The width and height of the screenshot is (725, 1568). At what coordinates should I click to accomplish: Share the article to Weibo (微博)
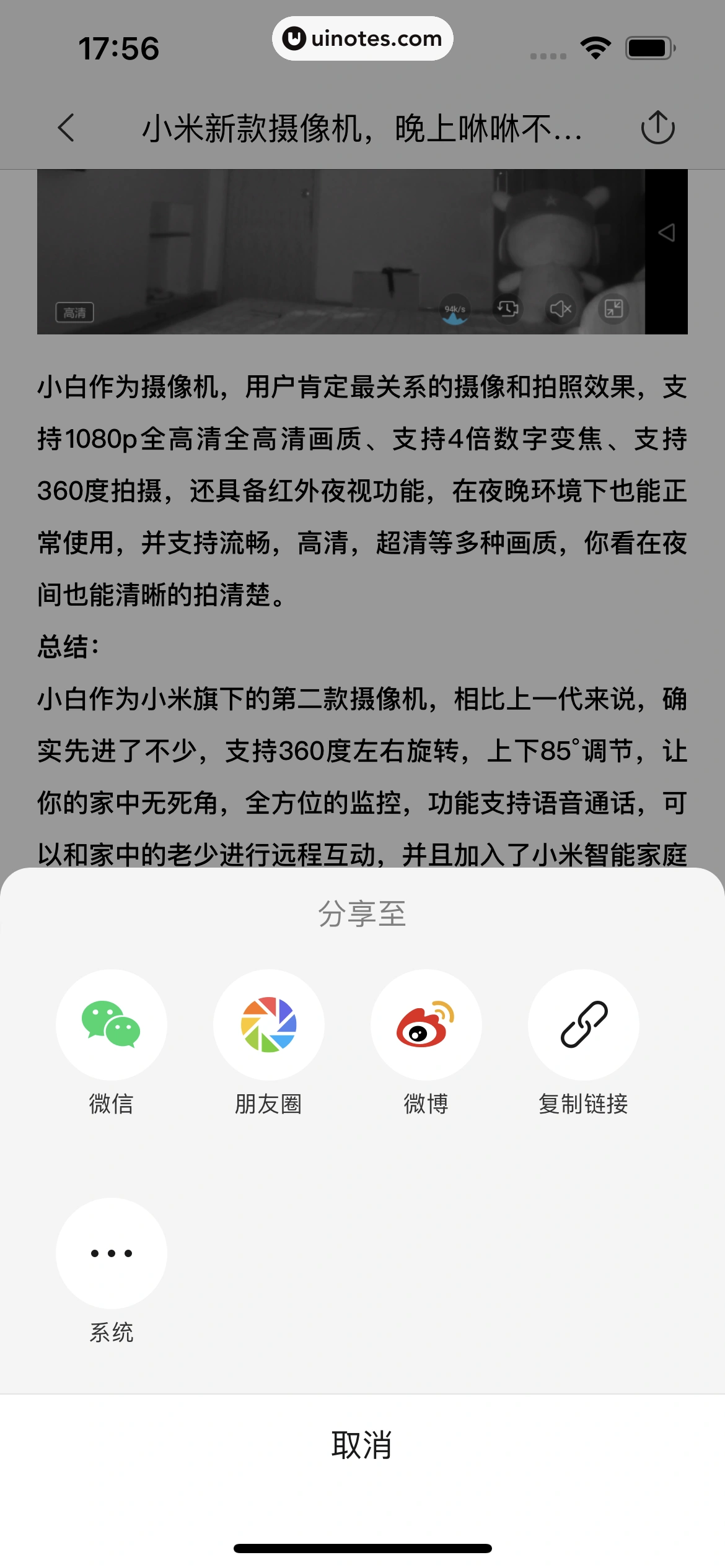pos(426,1024)
